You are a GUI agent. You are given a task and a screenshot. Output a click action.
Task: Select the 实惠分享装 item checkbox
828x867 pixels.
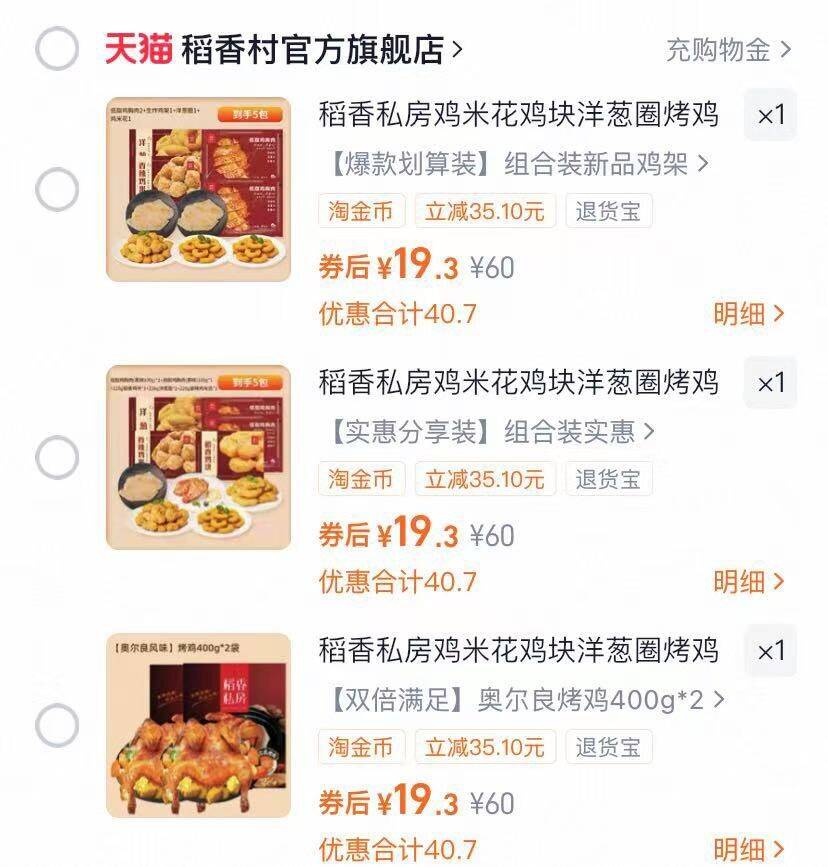pyautogui.click(x=57, y=457)
